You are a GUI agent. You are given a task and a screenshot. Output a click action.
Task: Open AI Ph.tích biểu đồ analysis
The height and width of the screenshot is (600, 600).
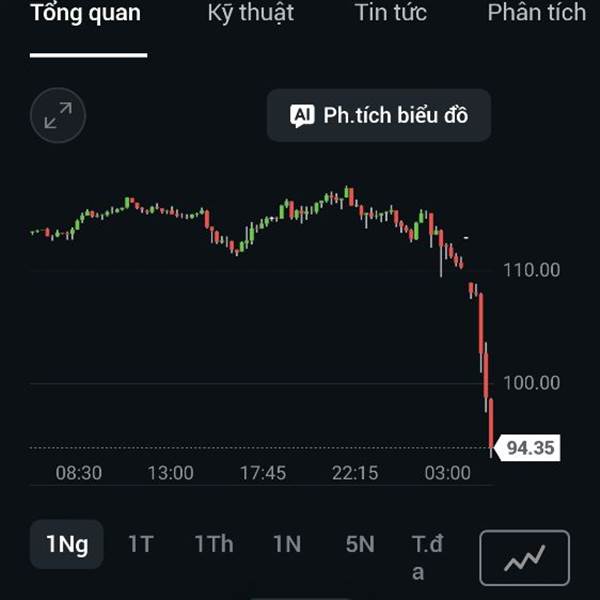coord(379,115)
